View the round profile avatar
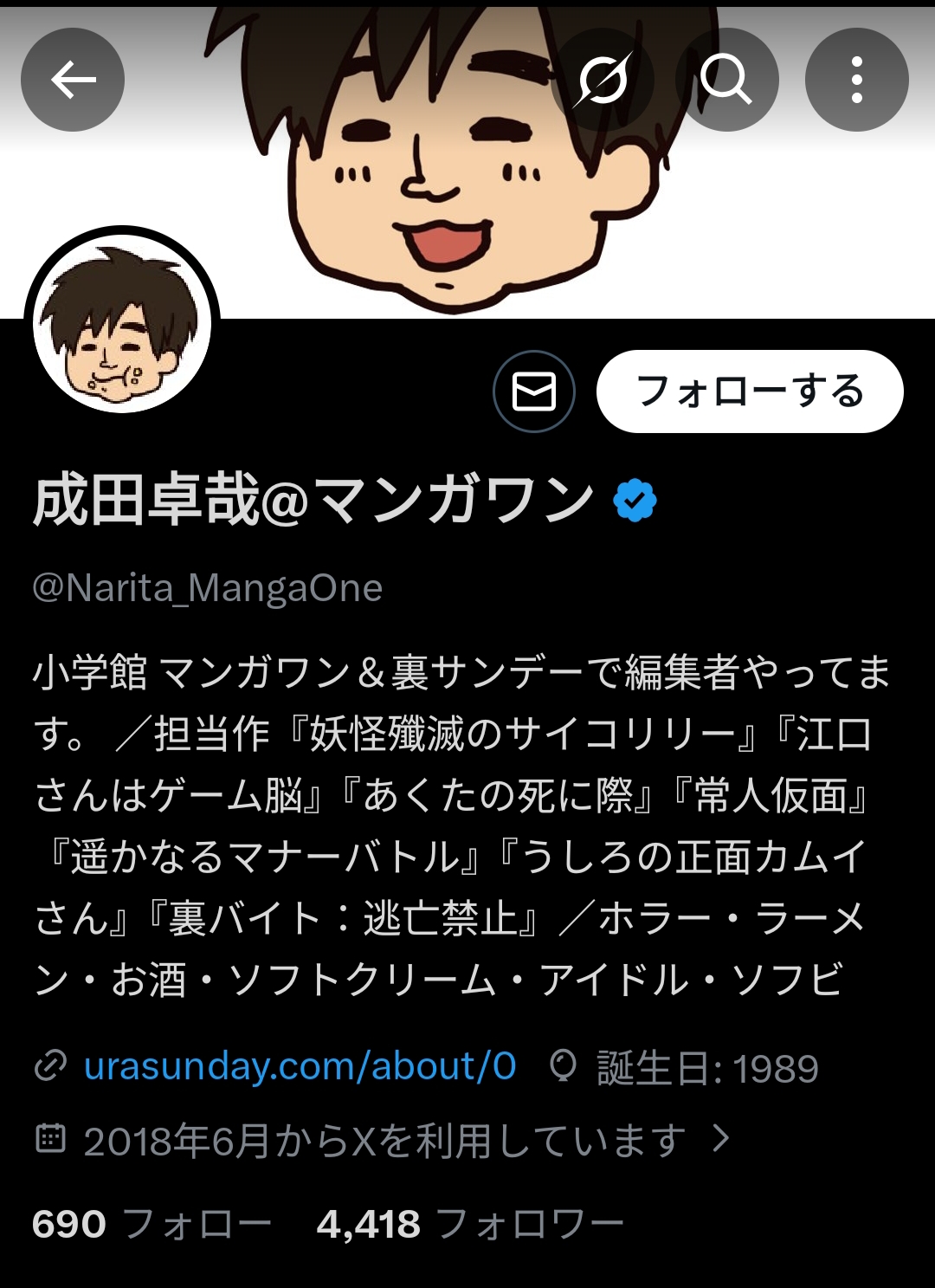The image size is (935, 1288). pos(122,324)
